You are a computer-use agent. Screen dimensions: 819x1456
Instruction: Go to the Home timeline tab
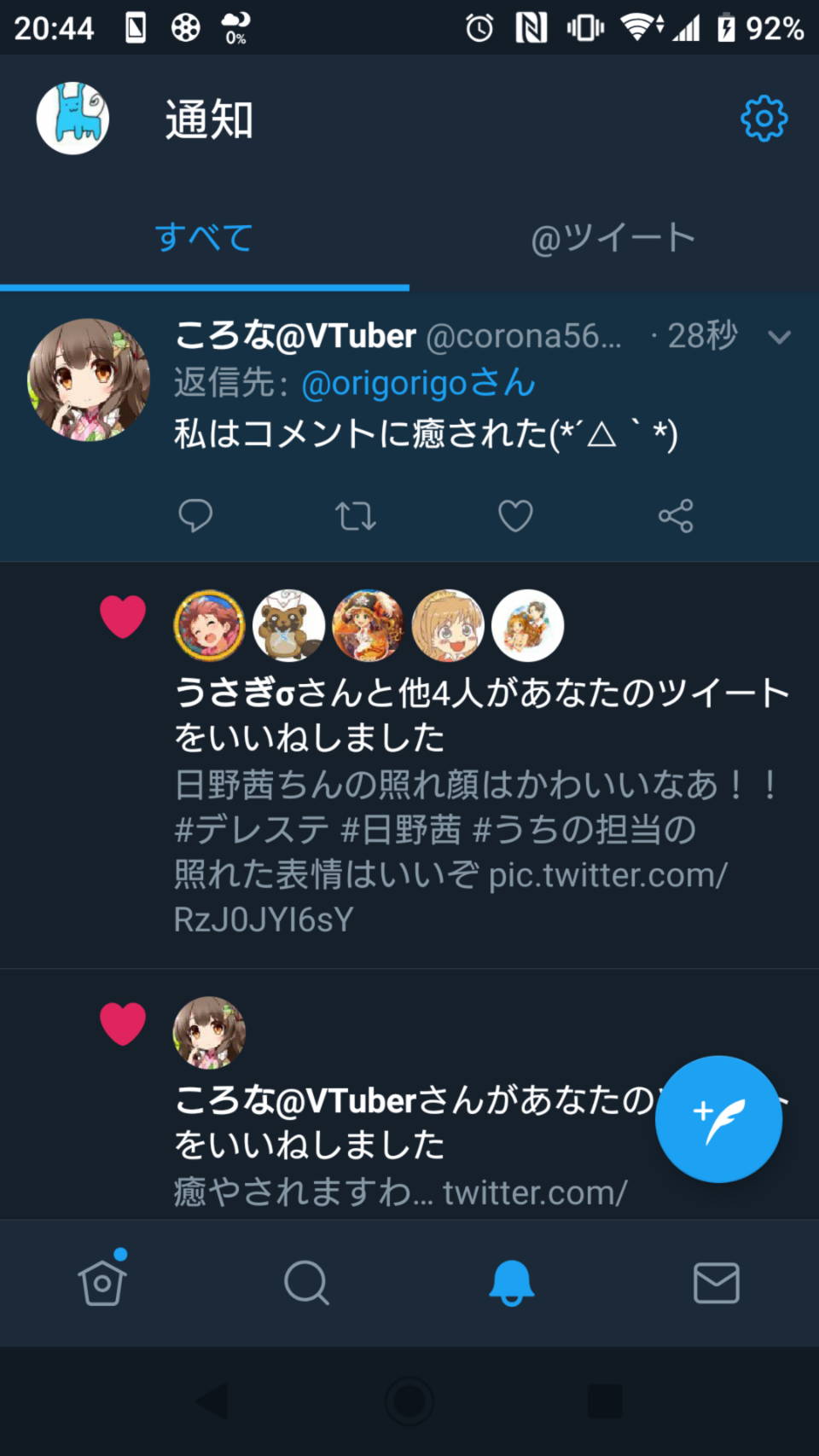[x=102, y=1281]
